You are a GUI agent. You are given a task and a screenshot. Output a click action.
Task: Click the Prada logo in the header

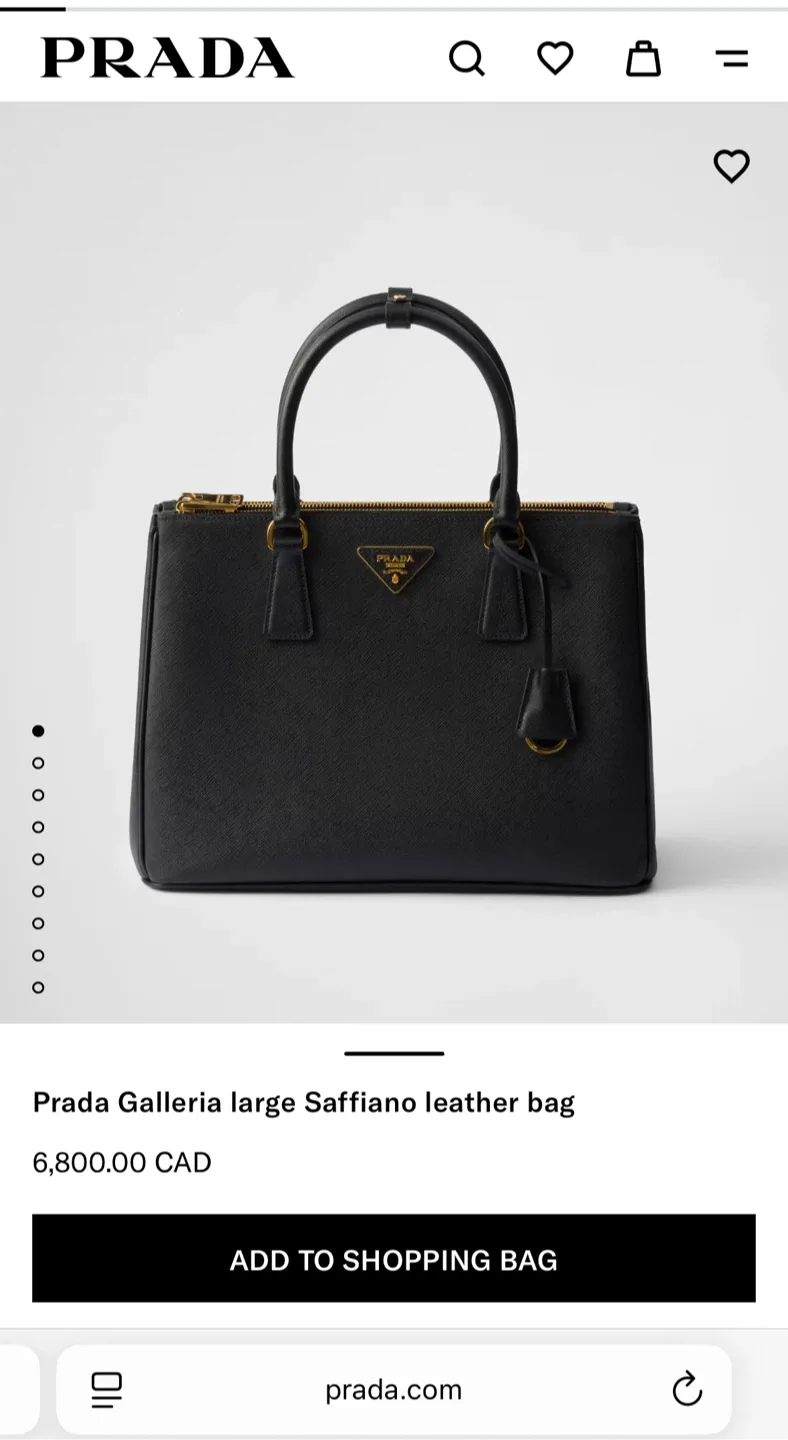pos(166,59)
